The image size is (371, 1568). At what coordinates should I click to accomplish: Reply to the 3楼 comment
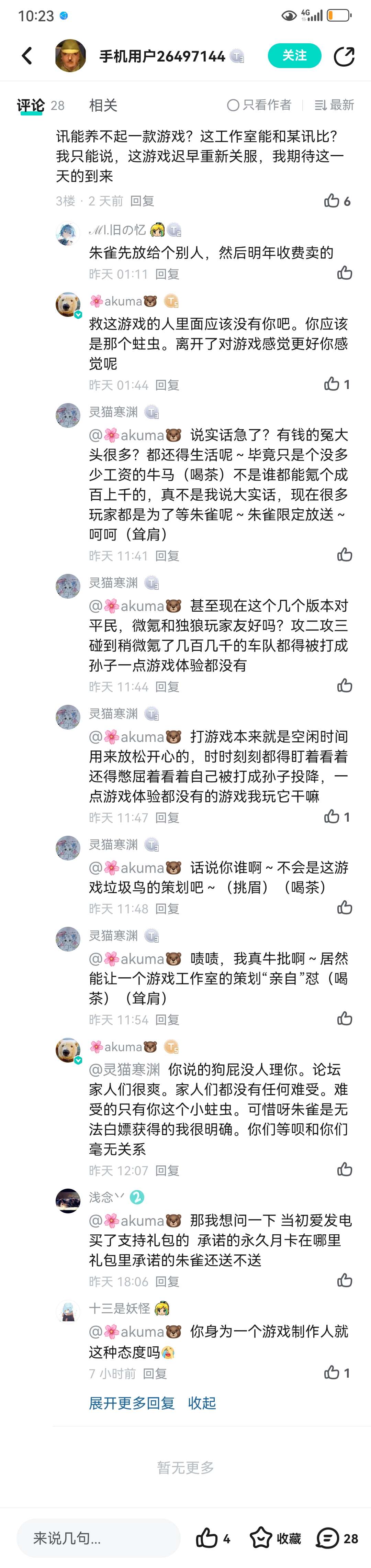tap(142, 201)
